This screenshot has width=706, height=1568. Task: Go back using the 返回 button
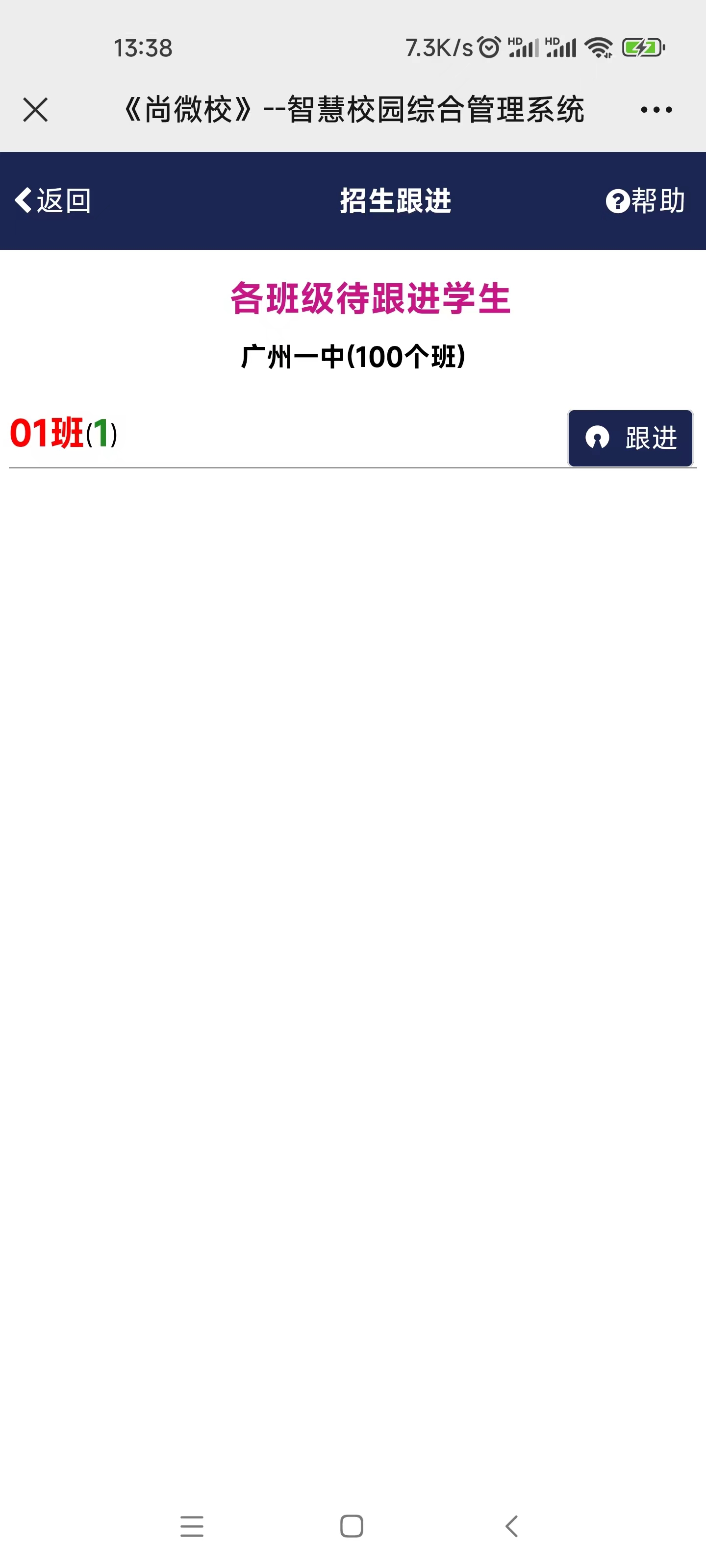click(53, 200)
